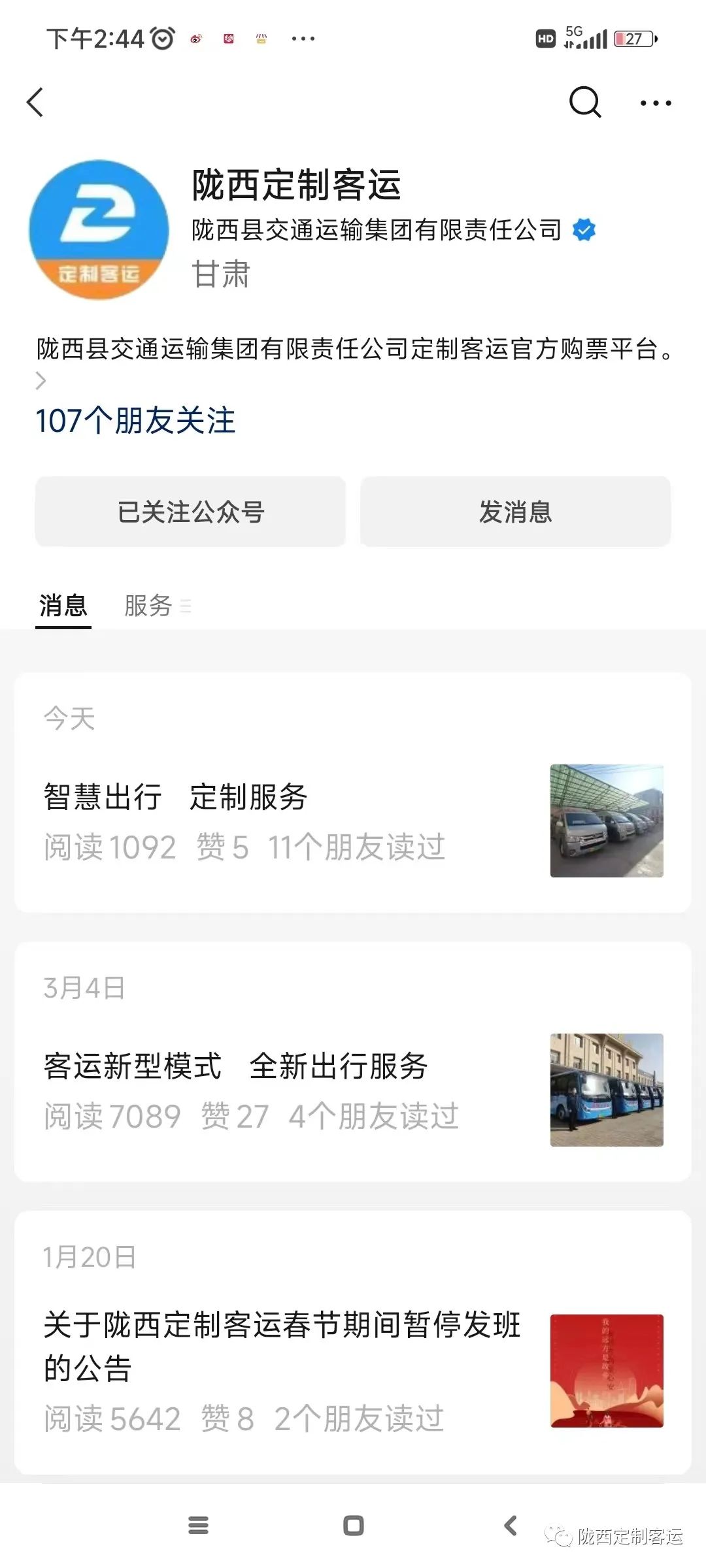Screen dimensions: 706x1568
Task: Open system recent apps menu
Action: click(x=198, y=1526)
